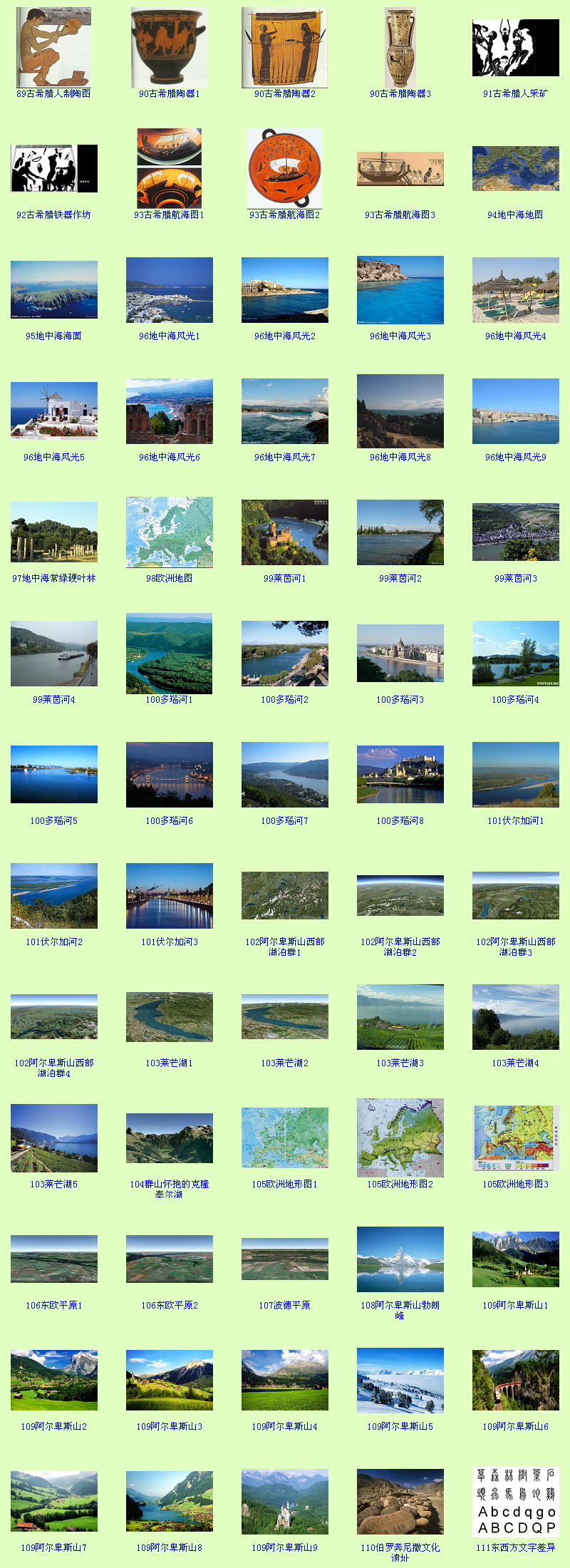Open the 105欧洲地形图2 map
The width and height of the screenshot is (570, 1568).
[400, 1138]
